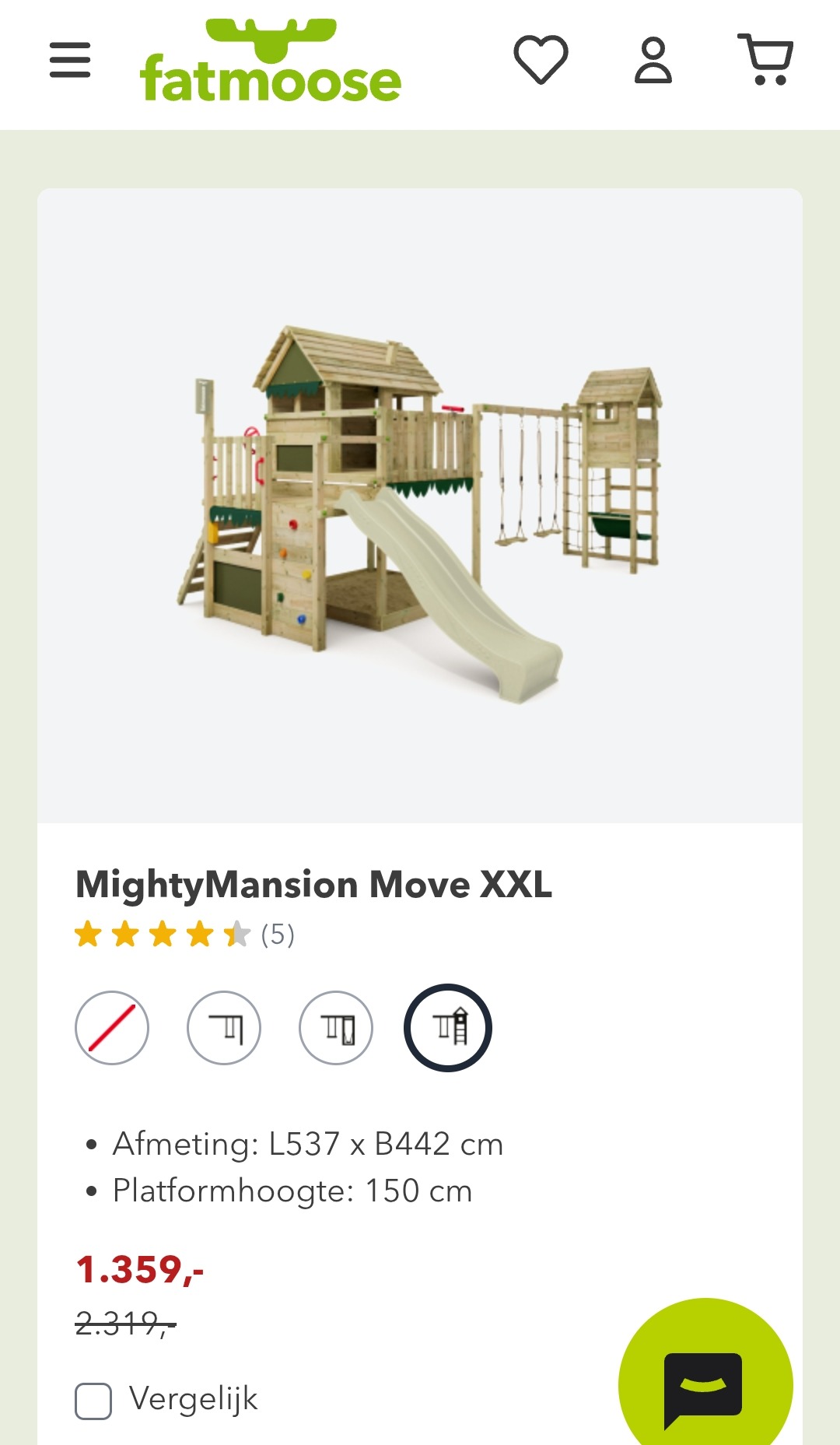
Task: Select the swing with tower variant
Action: pos(448,1028)
